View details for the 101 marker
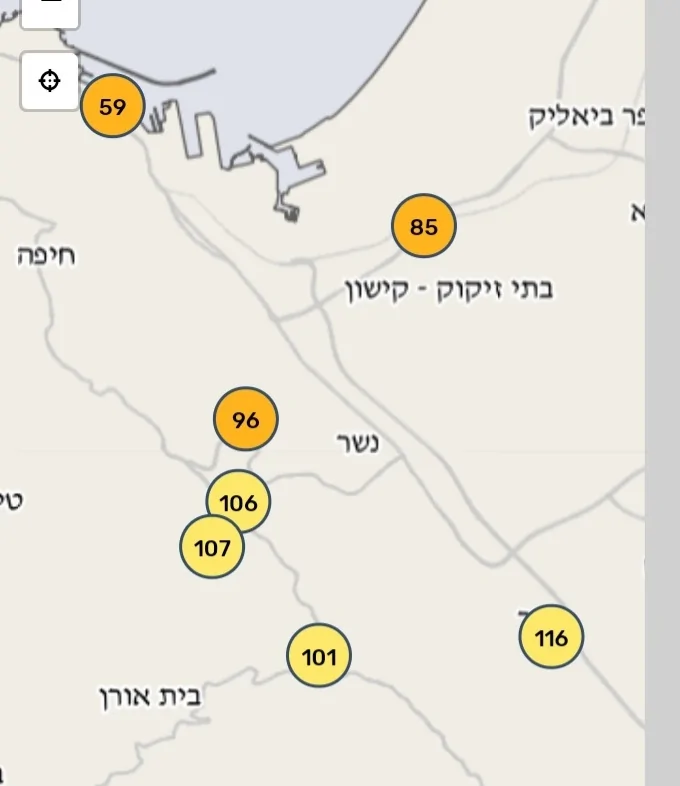This screenshot has height=786, width=680. pos(319,657)
